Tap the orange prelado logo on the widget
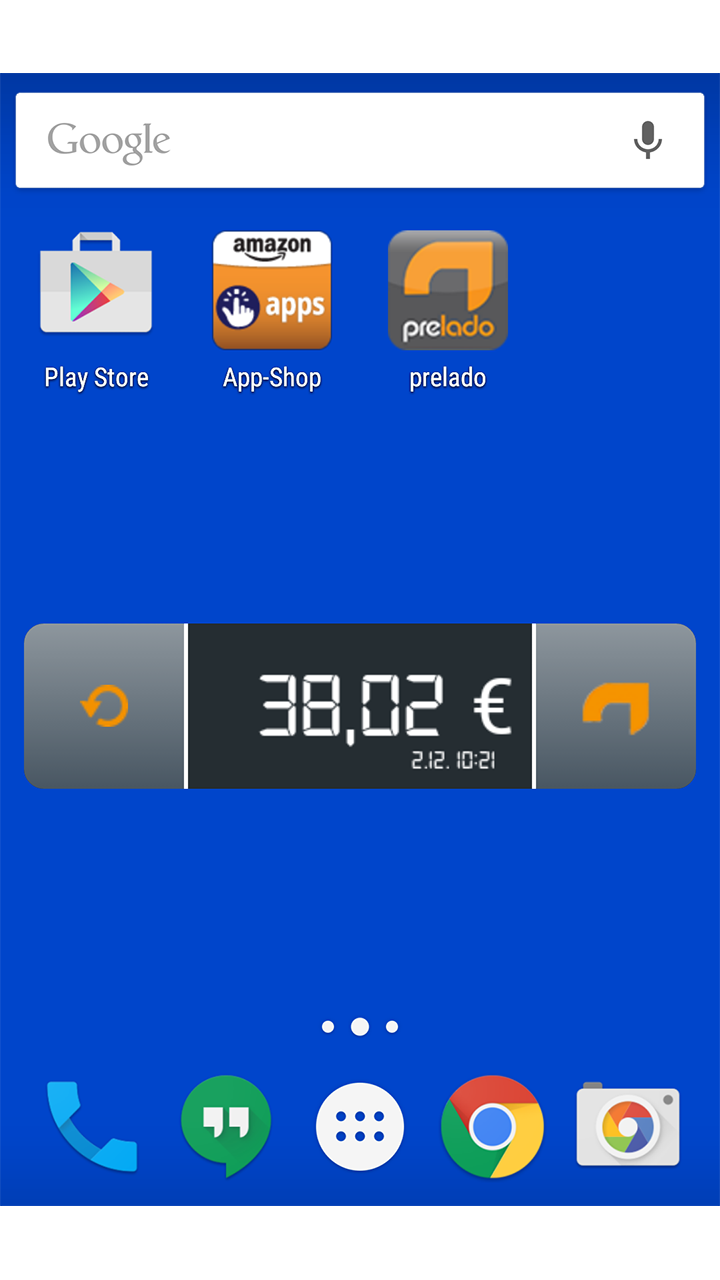 [x=616, y=706]
